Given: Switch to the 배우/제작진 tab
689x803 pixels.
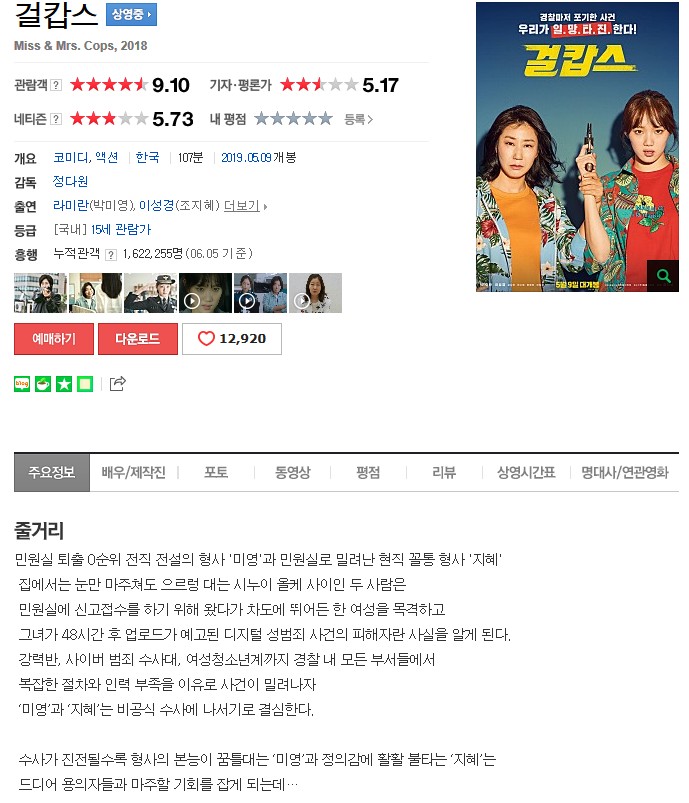Looking at the screenshot, I should (x=133, y=472).
